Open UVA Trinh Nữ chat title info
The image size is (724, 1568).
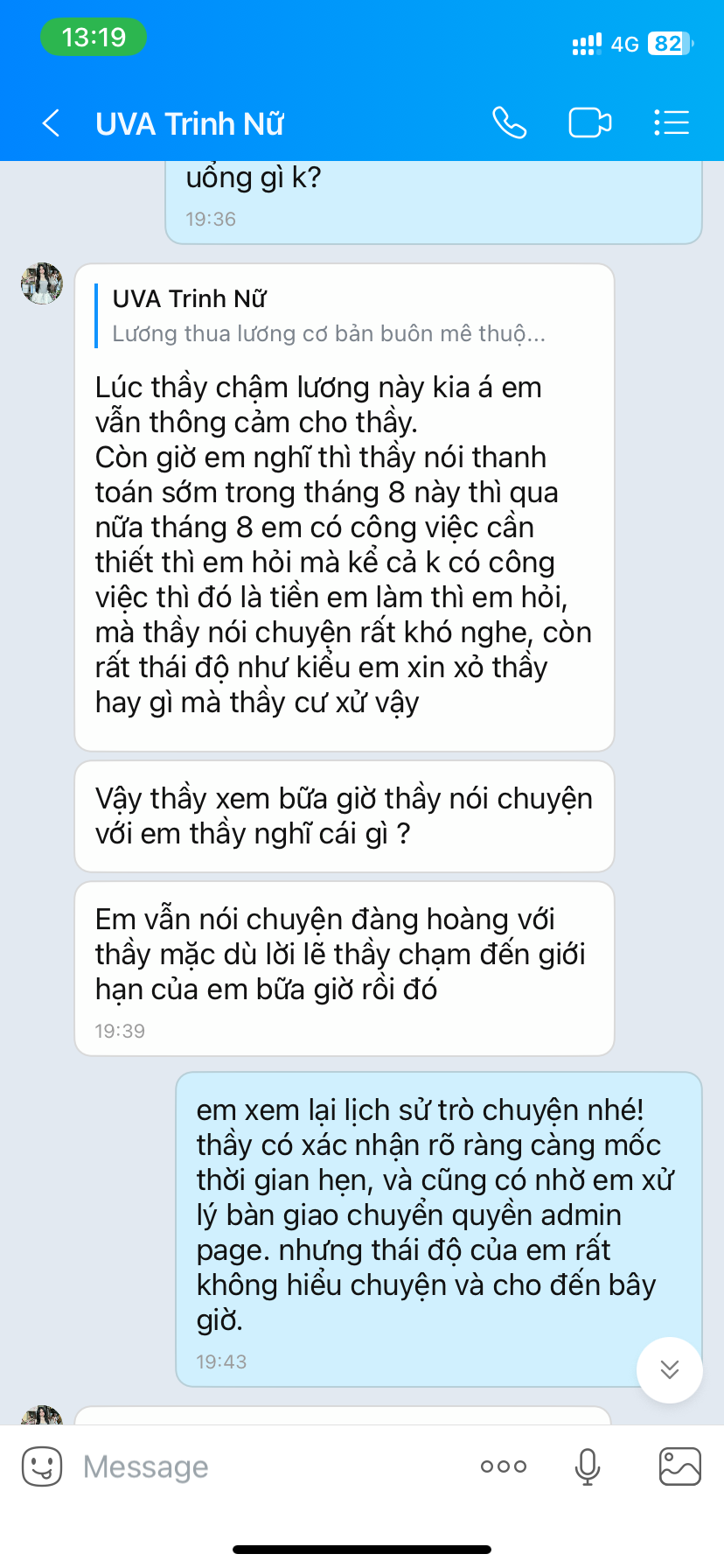tap(190, 123)
